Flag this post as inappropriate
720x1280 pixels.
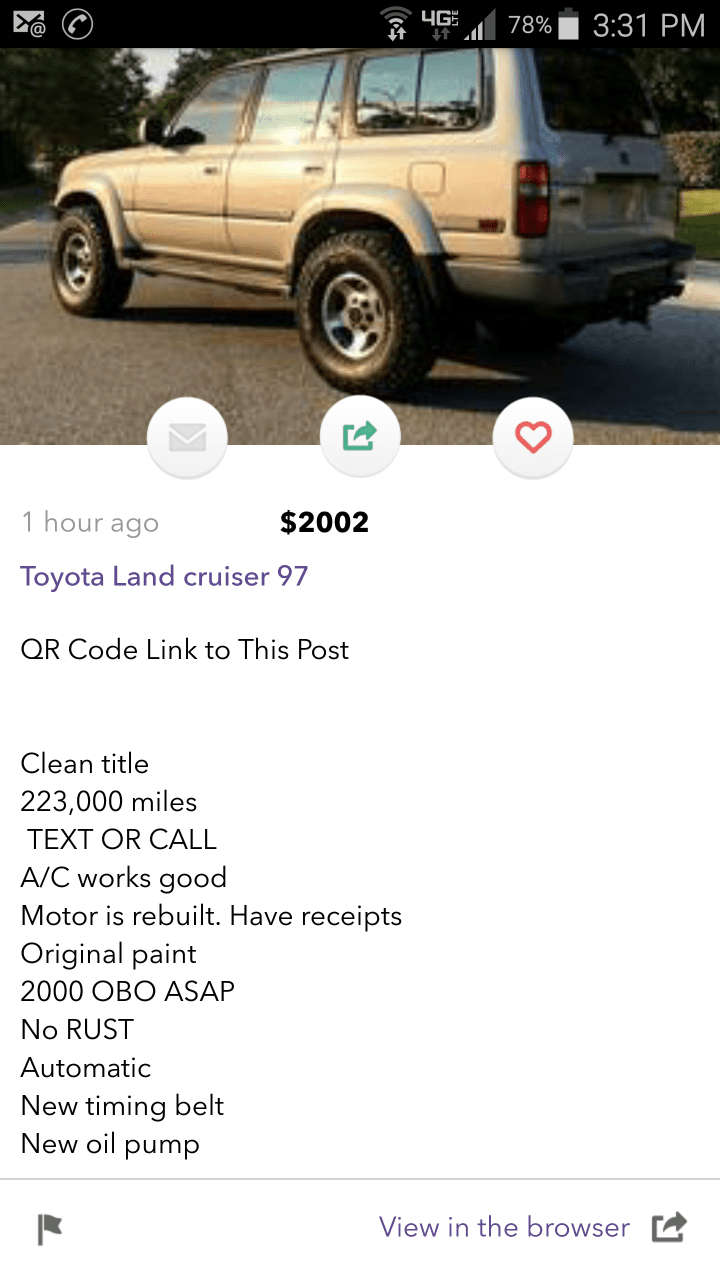pos(50,1229)
